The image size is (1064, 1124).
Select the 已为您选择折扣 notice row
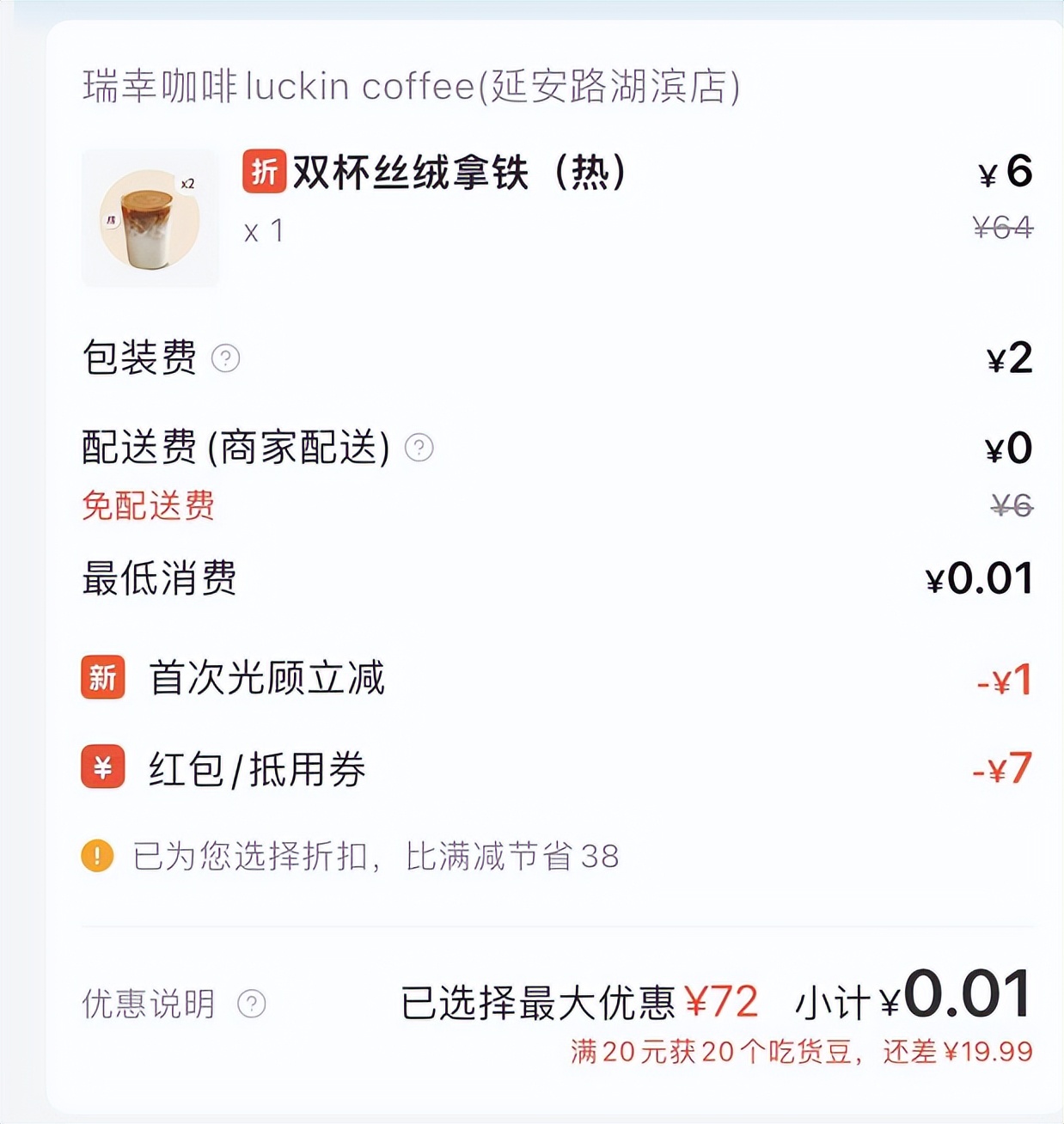[378, 856]
